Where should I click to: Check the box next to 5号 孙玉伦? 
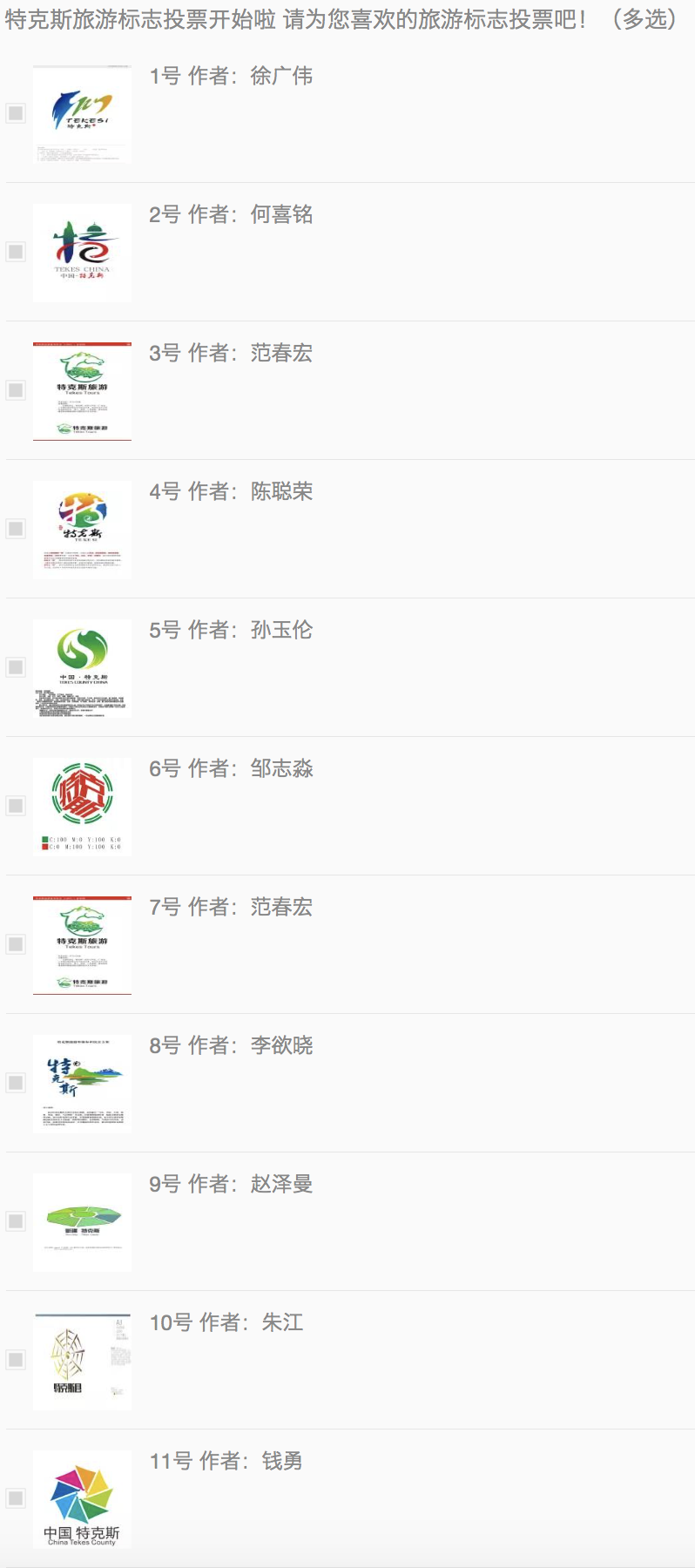[x=16, y=667]
